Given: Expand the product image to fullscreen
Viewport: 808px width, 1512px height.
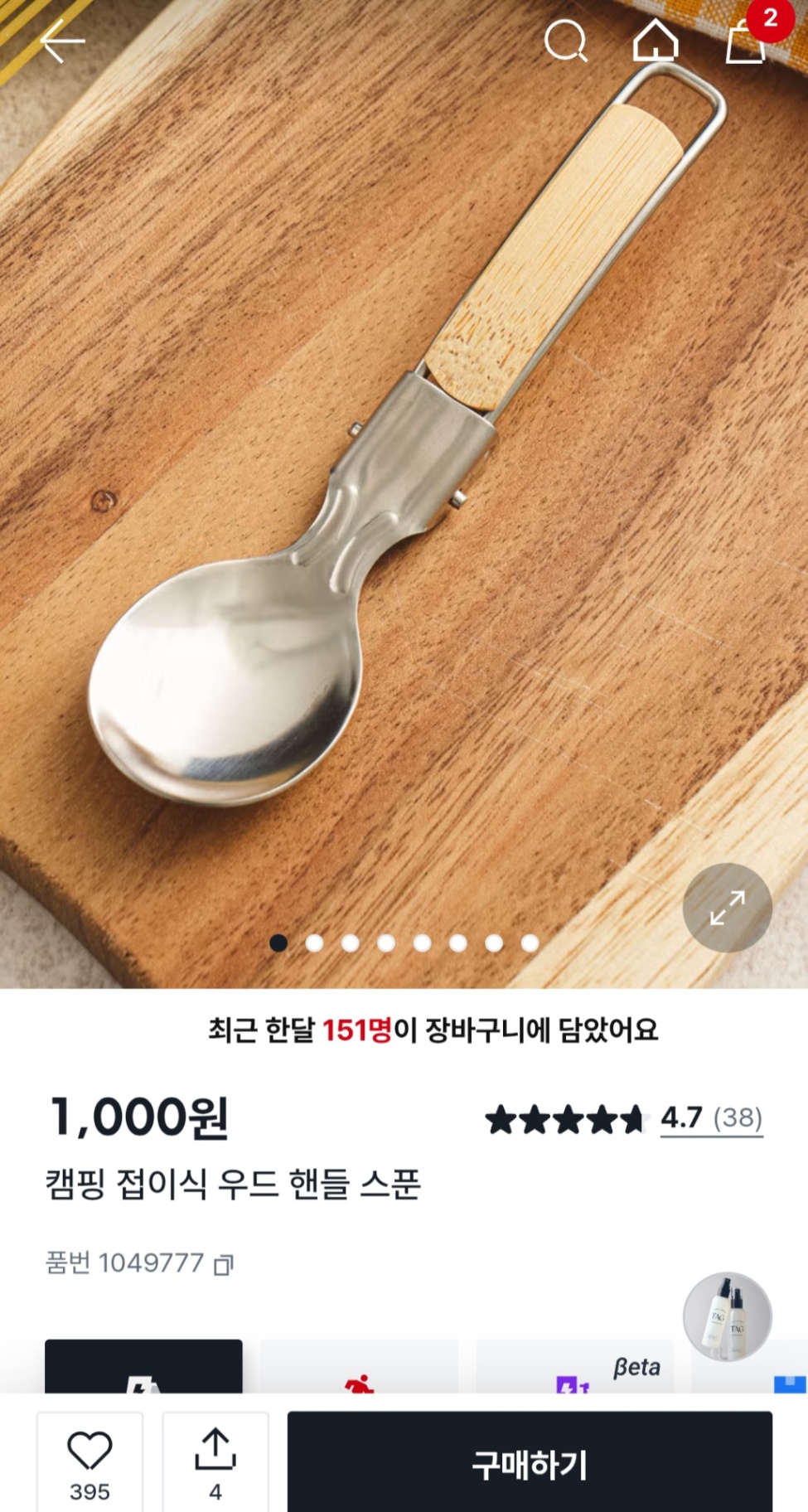Looking at the screenshot, I should 727,908.
